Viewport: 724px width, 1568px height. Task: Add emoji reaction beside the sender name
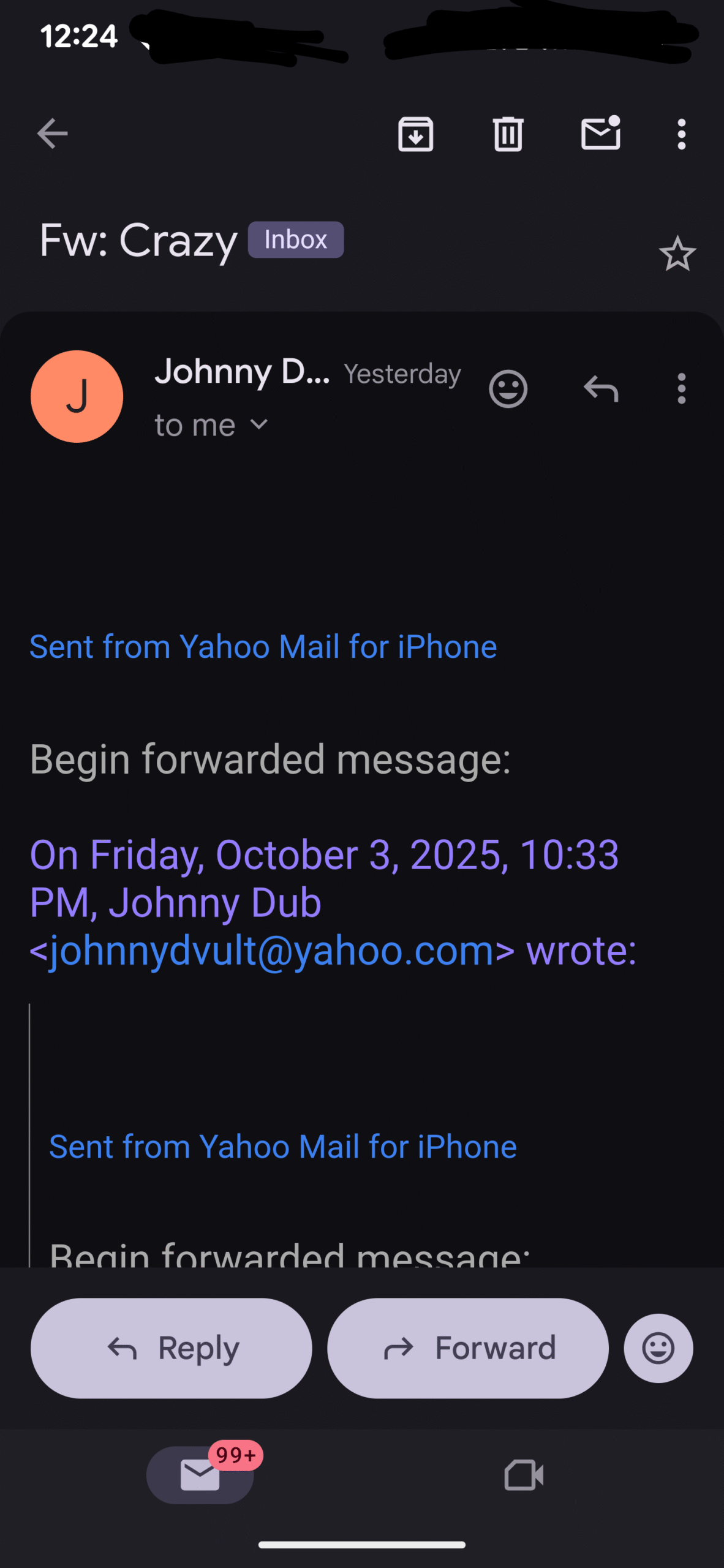pos(508,388)
